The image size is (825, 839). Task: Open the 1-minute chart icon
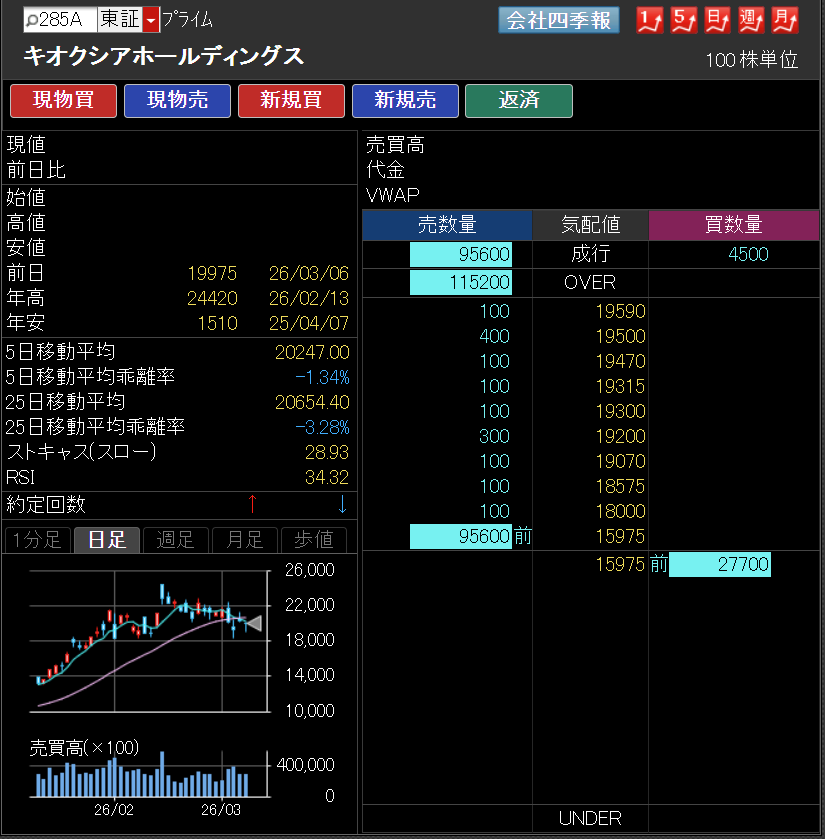click(651, 20)
